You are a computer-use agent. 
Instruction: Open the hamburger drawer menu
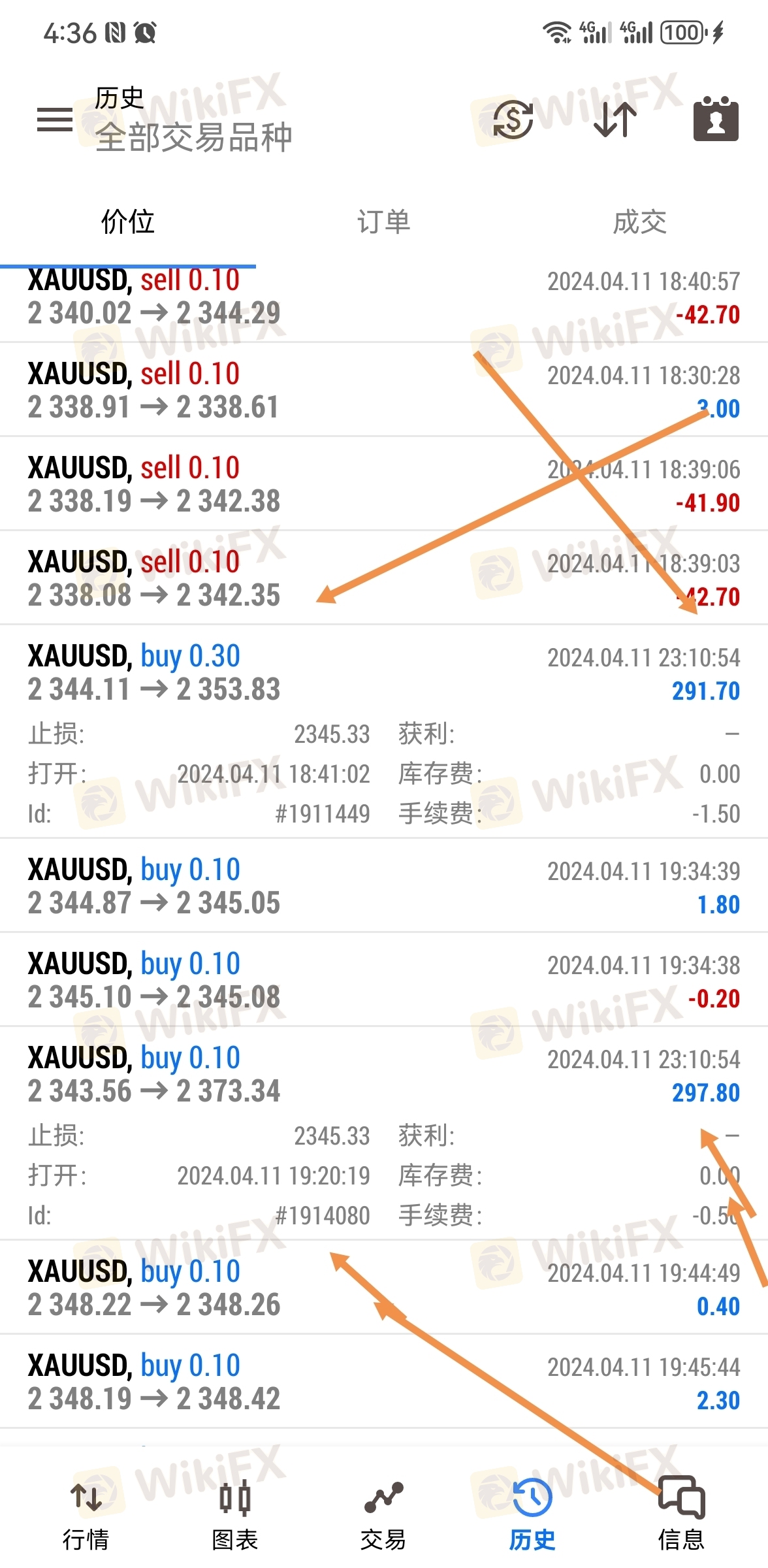[x=55, y=120]
